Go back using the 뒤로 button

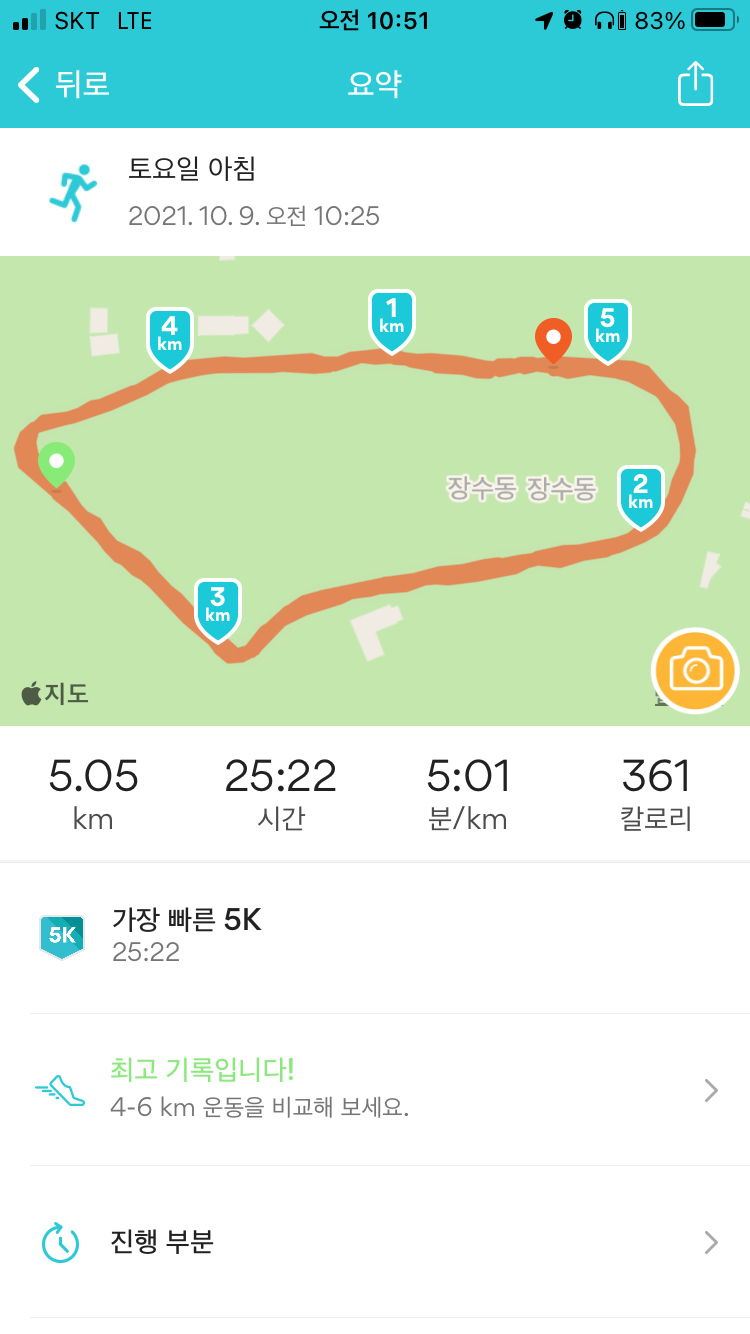point(65,84)
